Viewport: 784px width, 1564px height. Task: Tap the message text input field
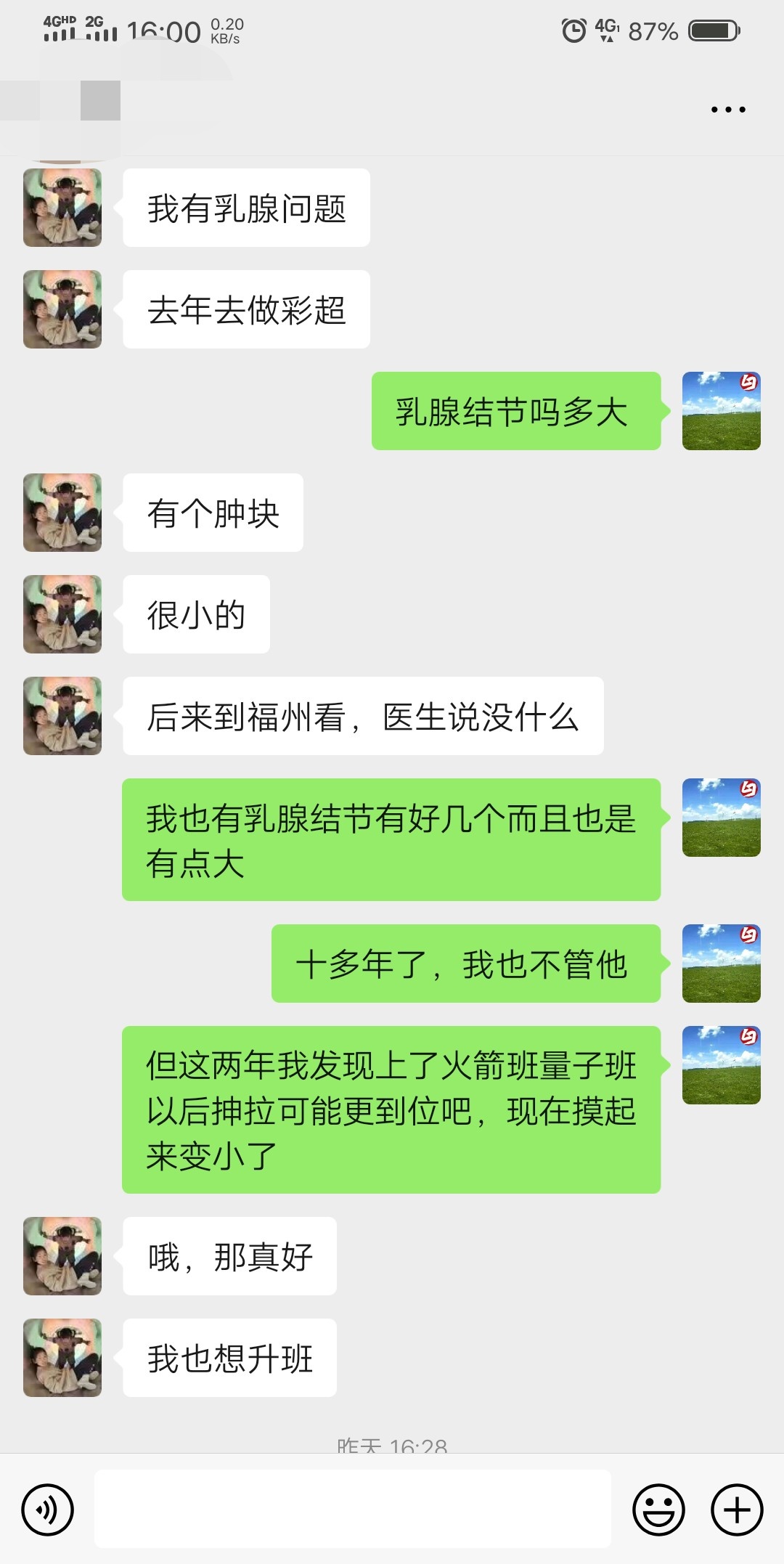pos(353,1509)
